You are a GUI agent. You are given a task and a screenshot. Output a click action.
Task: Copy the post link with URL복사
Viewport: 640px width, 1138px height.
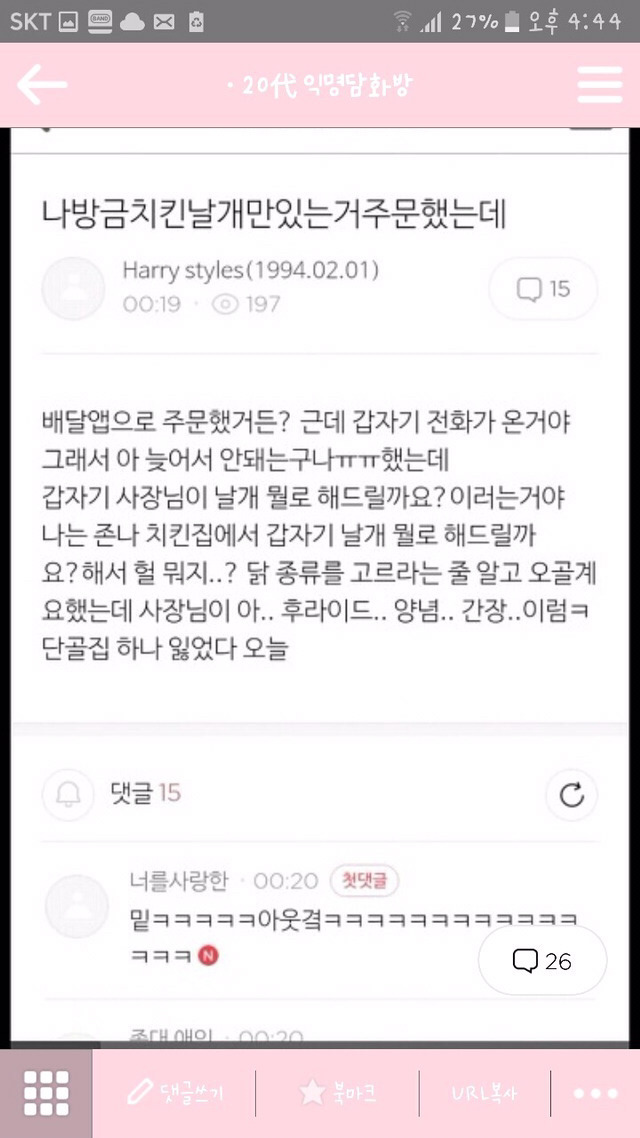click(x=484, y=1093)
